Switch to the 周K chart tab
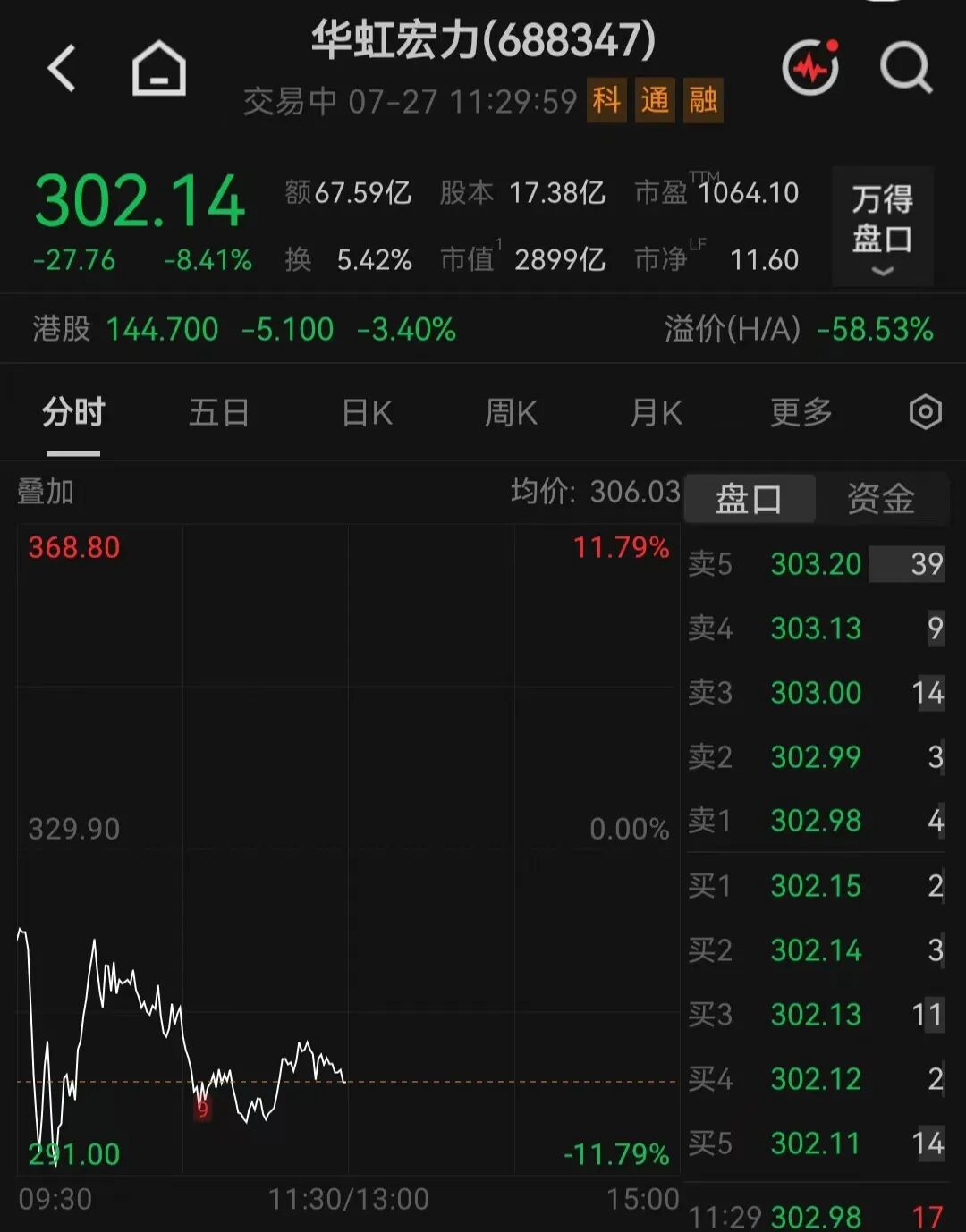966x1232 pixels. (511, 413)
